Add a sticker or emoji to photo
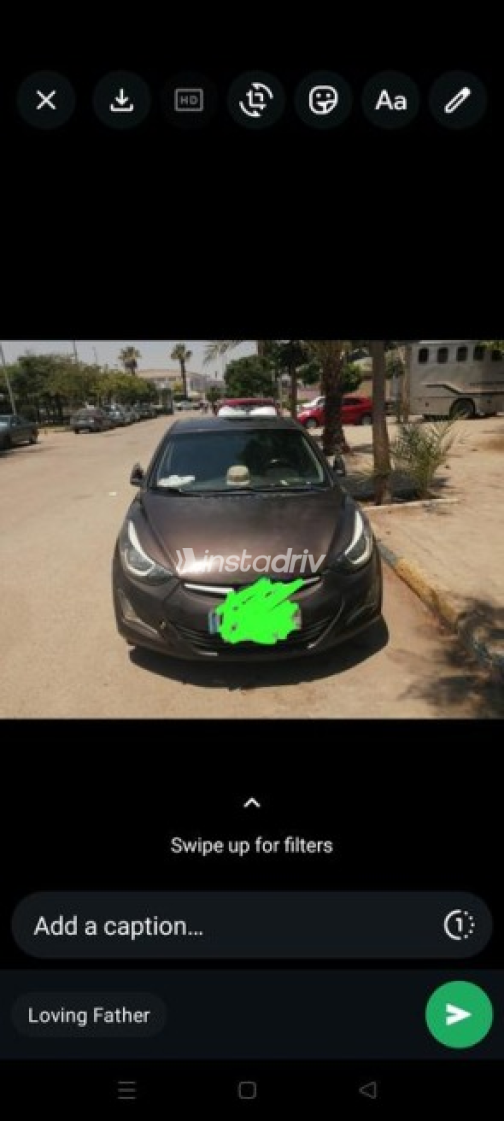Viewport: 504px width, 1121px height. click(x=323, y=100)
